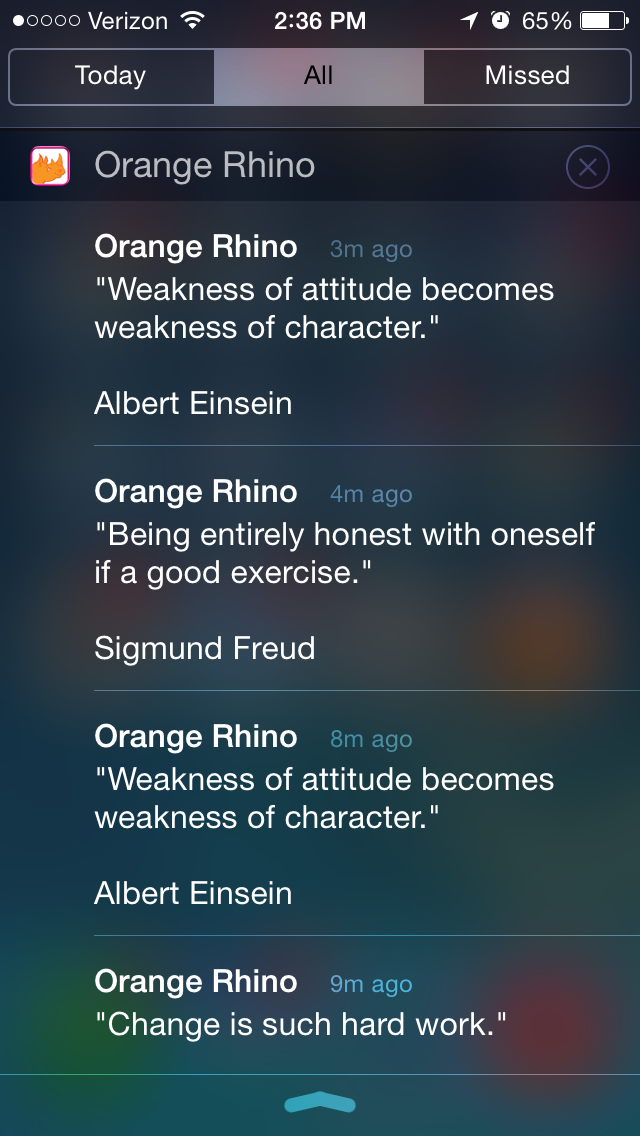Select the All tab
Viewport: 640px width, 1136px height.
[318, 76]
